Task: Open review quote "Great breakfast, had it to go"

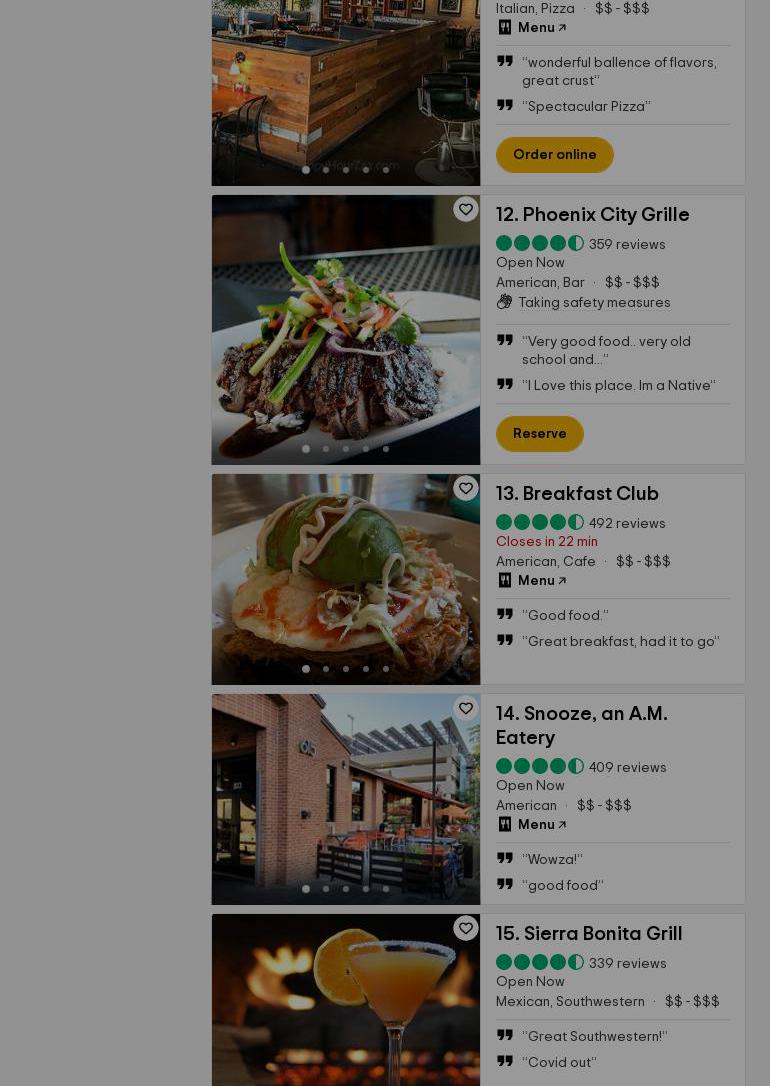Action: 622,642
